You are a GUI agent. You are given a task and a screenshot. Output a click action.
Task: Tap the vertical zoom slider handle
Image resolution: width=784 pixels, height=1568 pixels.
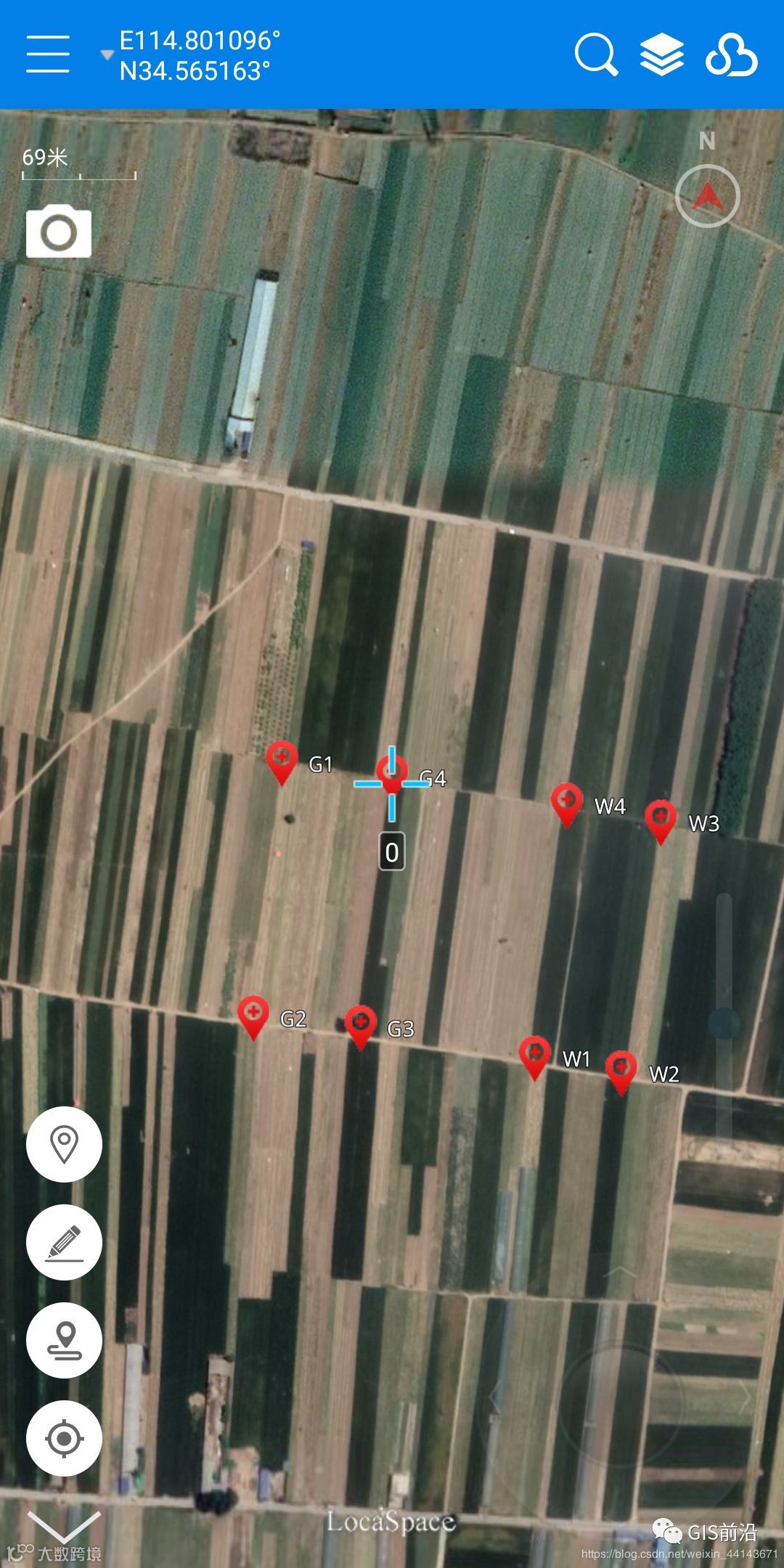pos(724,1024)
